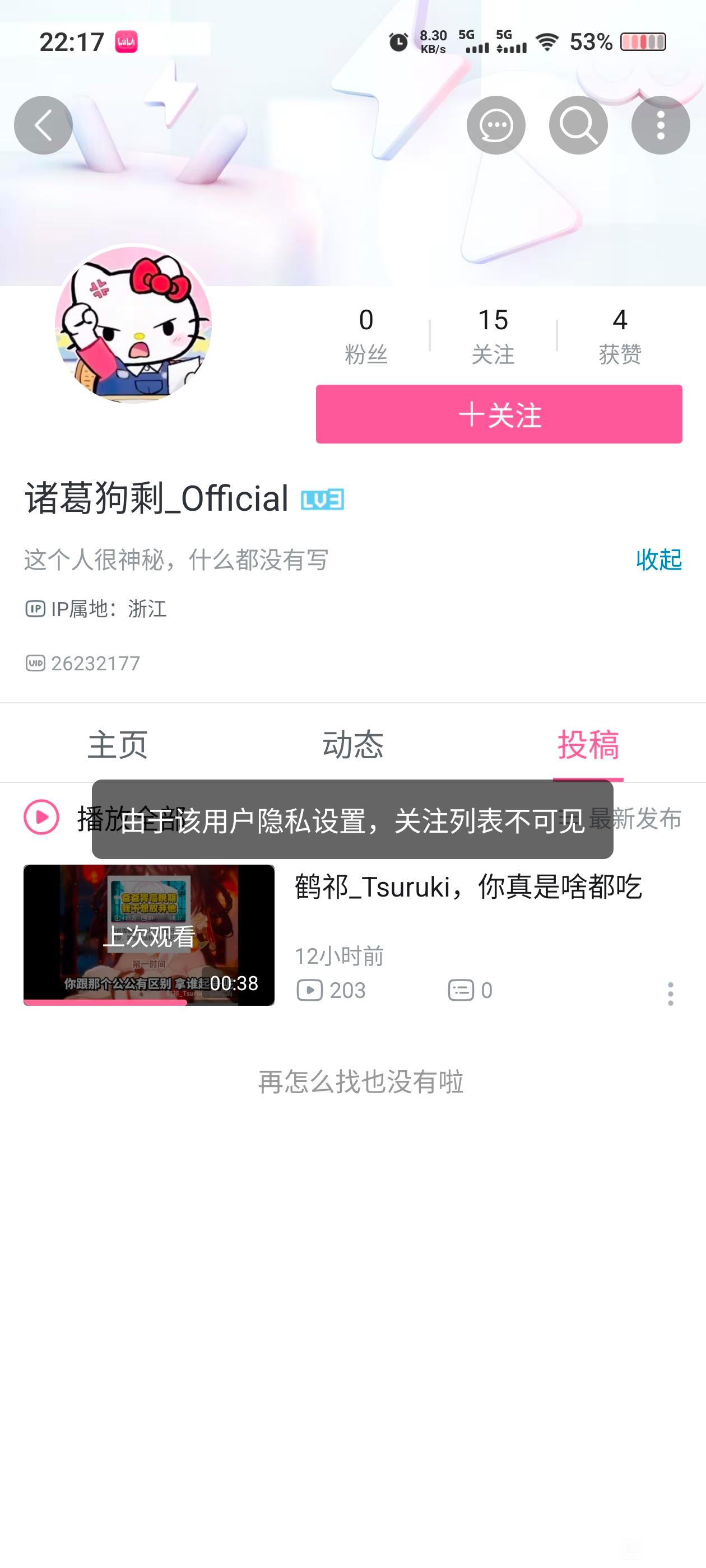Open the 关注 following count
This screenshot has height=1568, width=706.
point(493,335)
